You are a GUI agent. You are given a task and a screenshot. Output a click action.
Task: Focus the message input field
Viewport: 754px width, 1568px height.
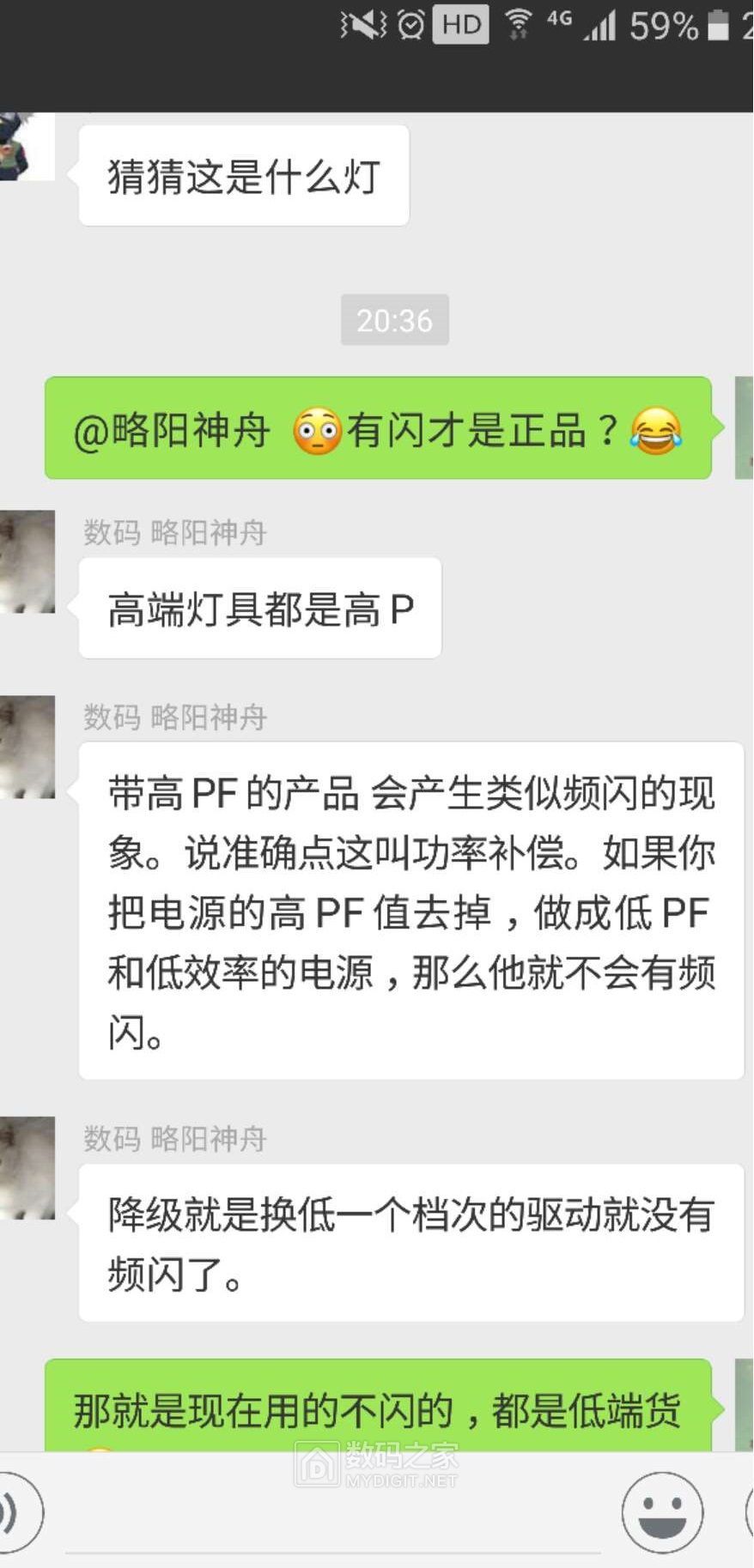[x=333, y=1519]
